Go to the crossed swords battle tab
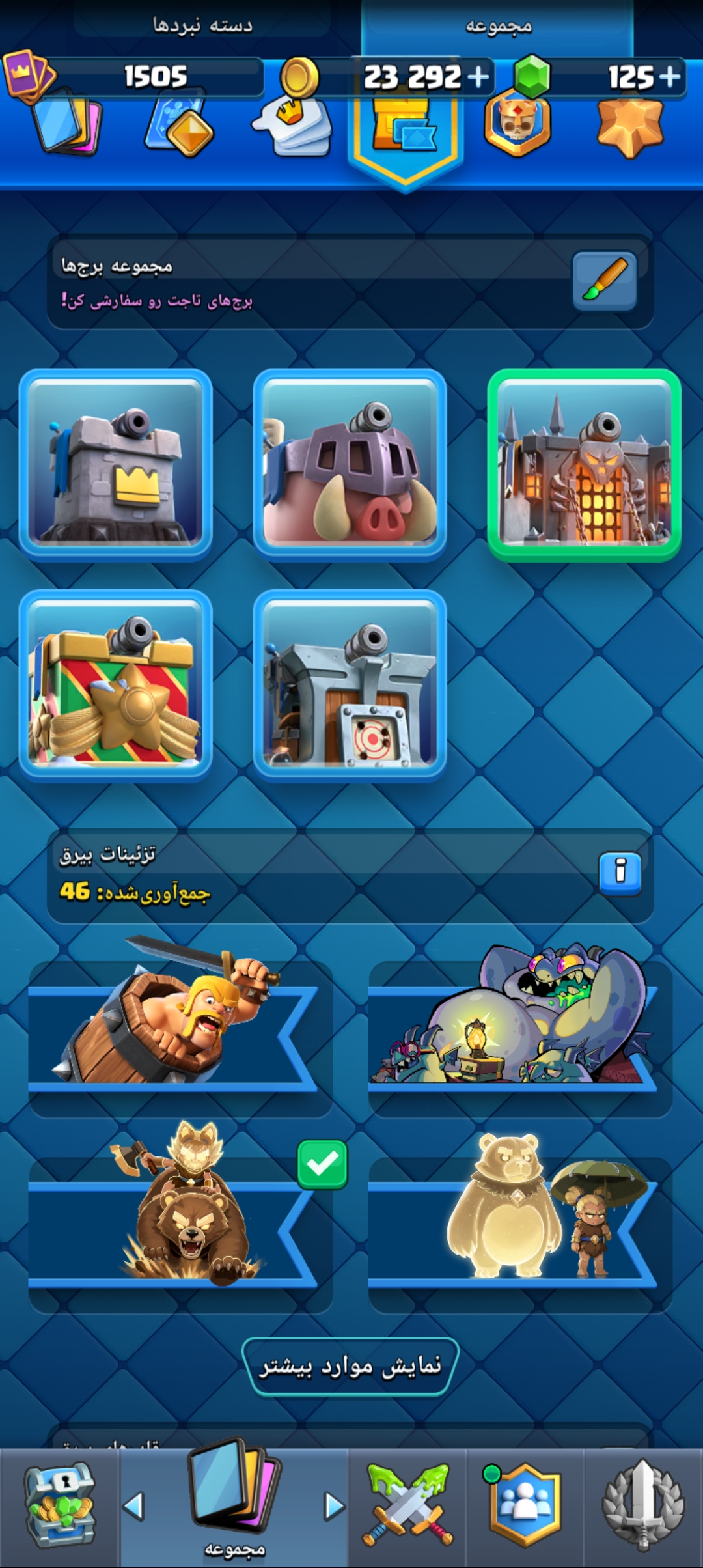The width and height of the screenshot is (703, 1568). [x=407, y=1505]
